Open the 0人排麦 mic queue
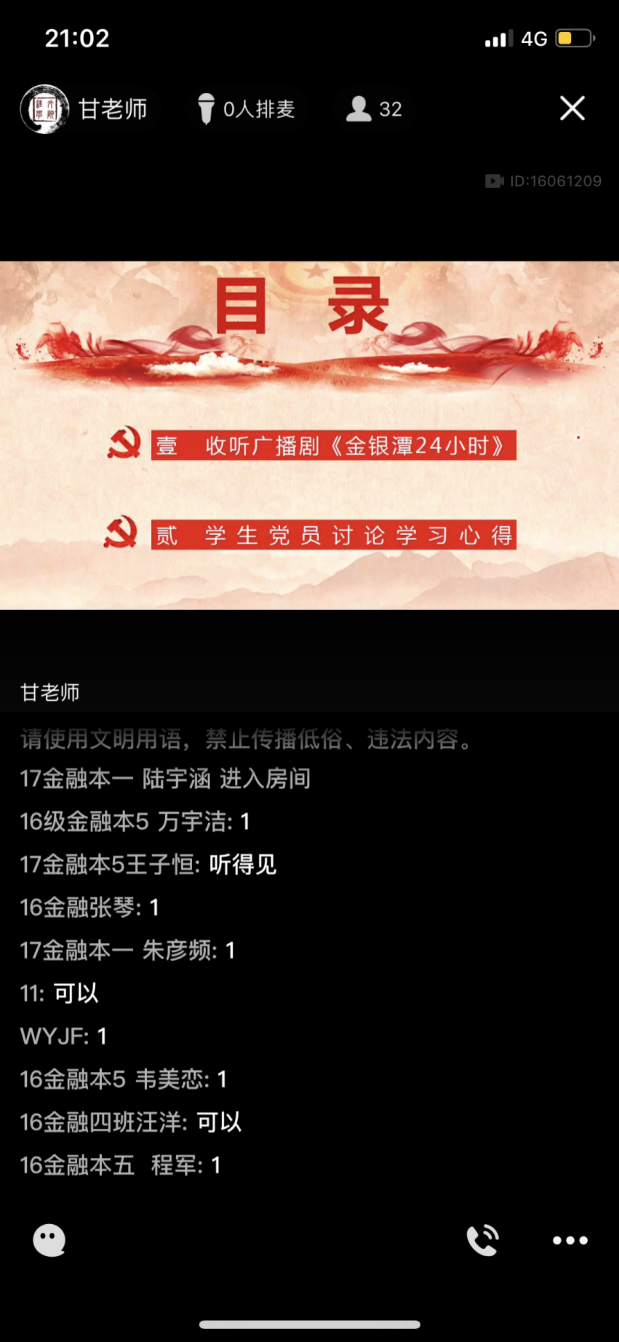619x1342 pixels. 246,109
